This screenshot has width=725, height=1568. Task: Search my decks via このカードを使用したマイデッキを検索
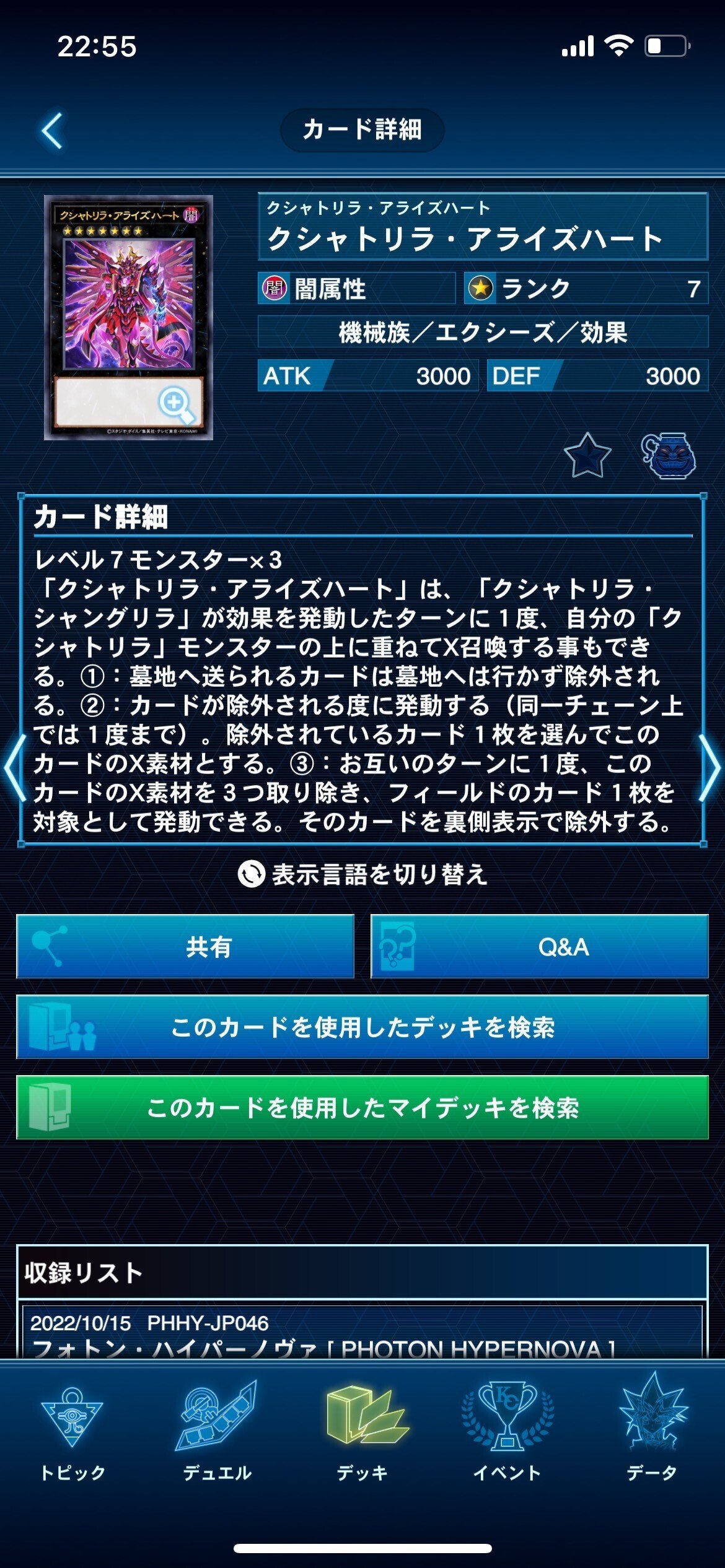click(362, 1107)
